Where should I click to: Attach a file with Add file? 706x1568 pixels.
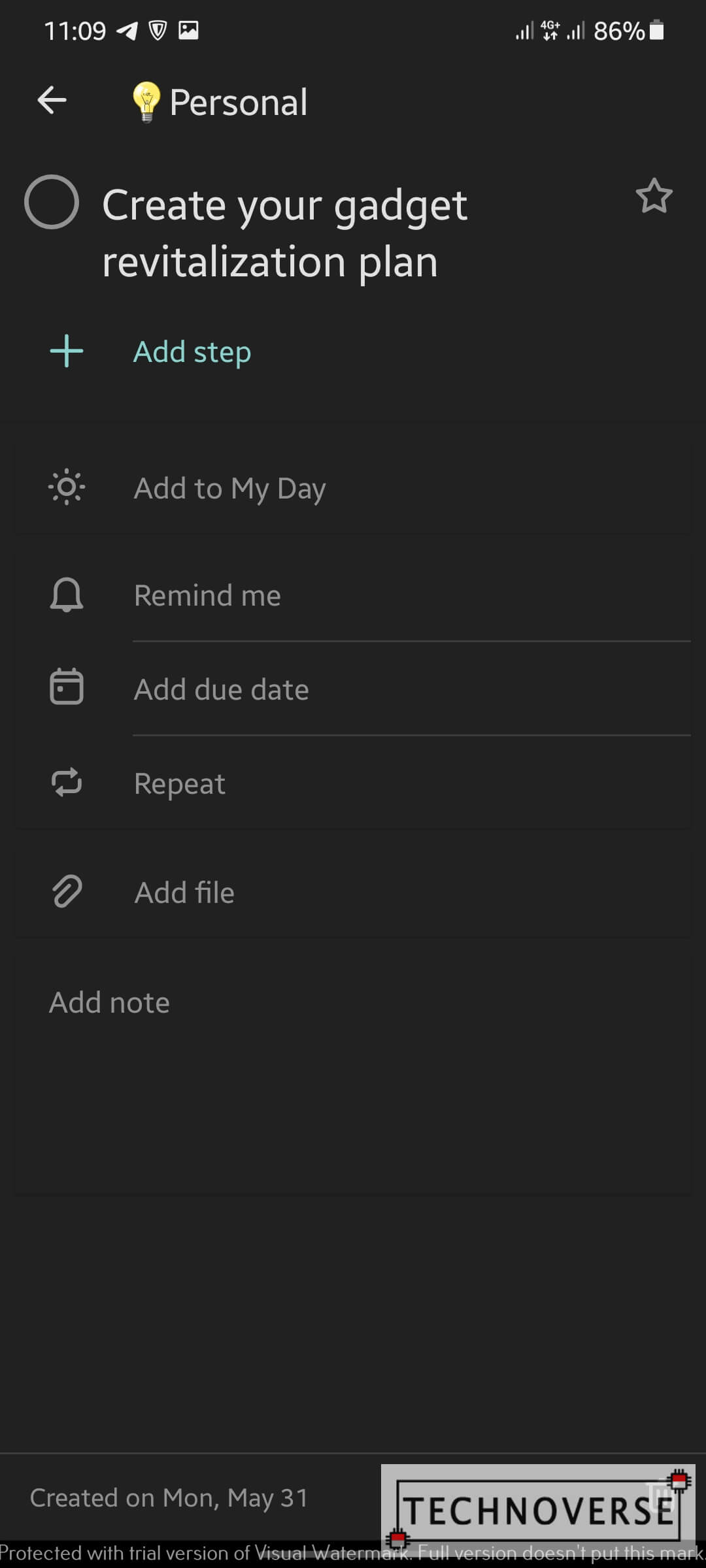353,892
